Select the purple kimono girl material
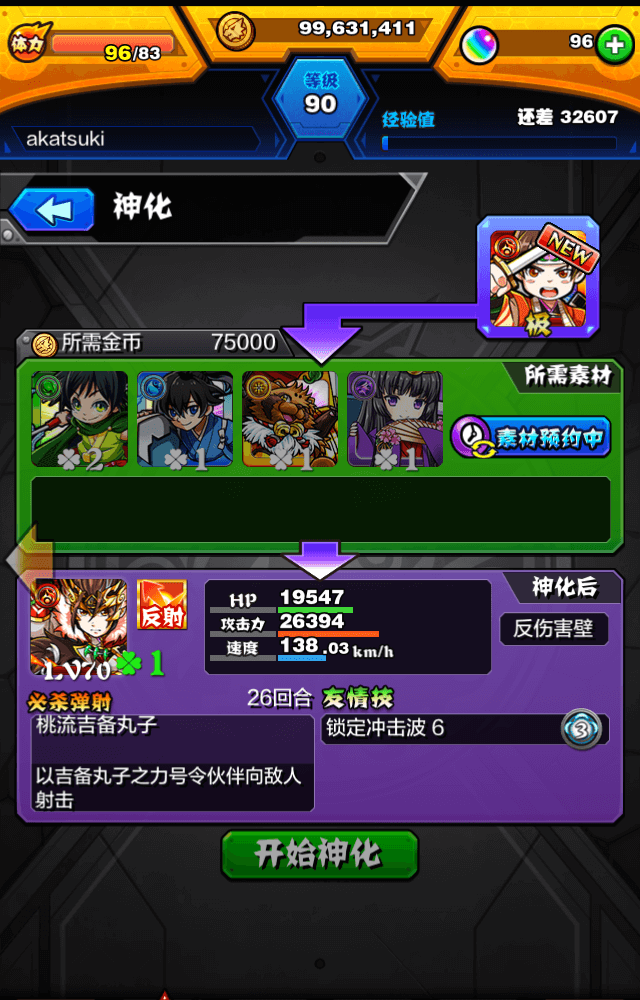640x1000 pixels. [395, 419]
